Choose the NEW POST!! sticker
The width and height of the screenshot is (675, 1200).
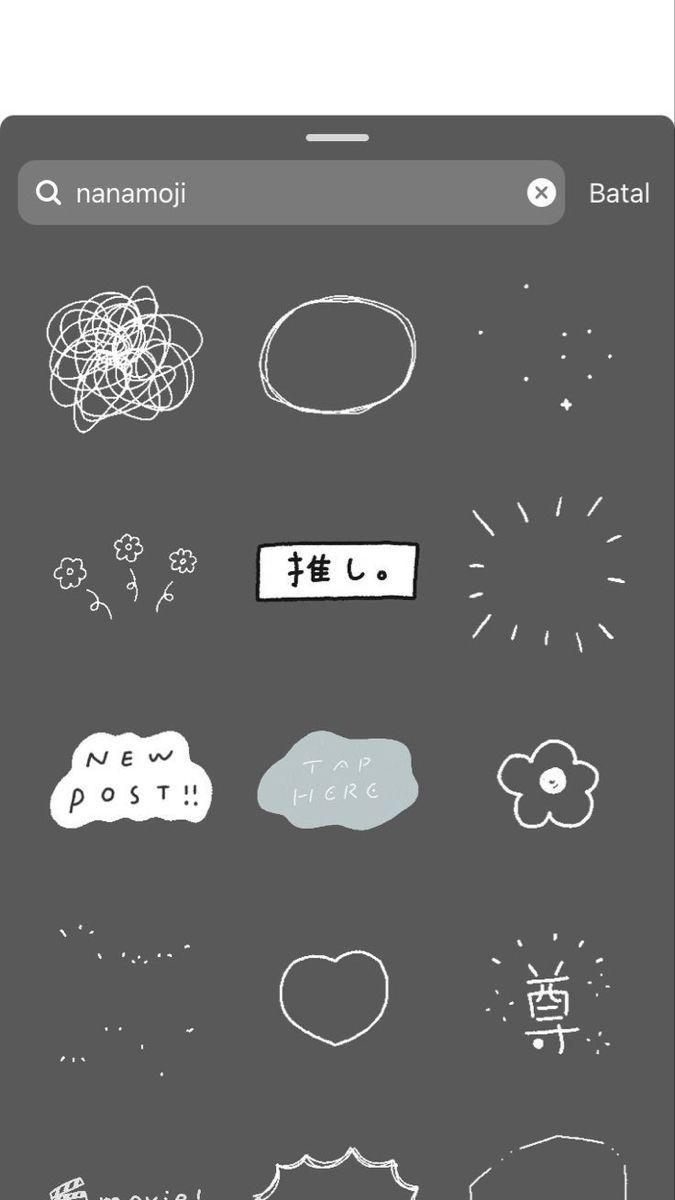pyautogui.click(x=131, y=779)
